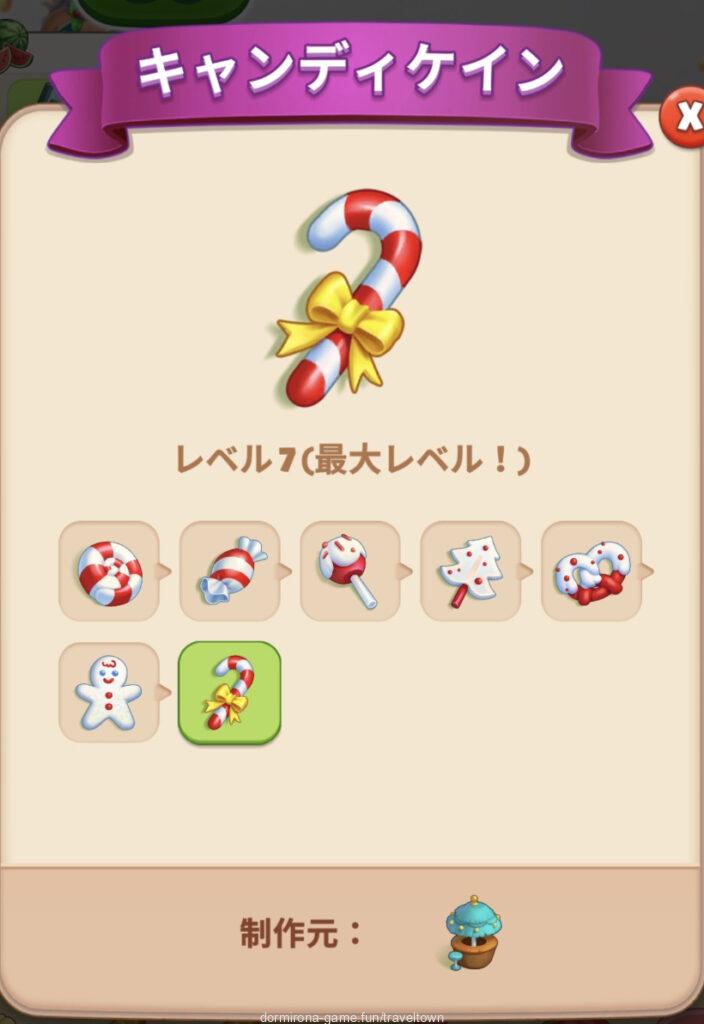This screenshot has height=1024, width=704.
Task: Select the level 4 tree-shaped candy
Action: (x=470, y=572)
